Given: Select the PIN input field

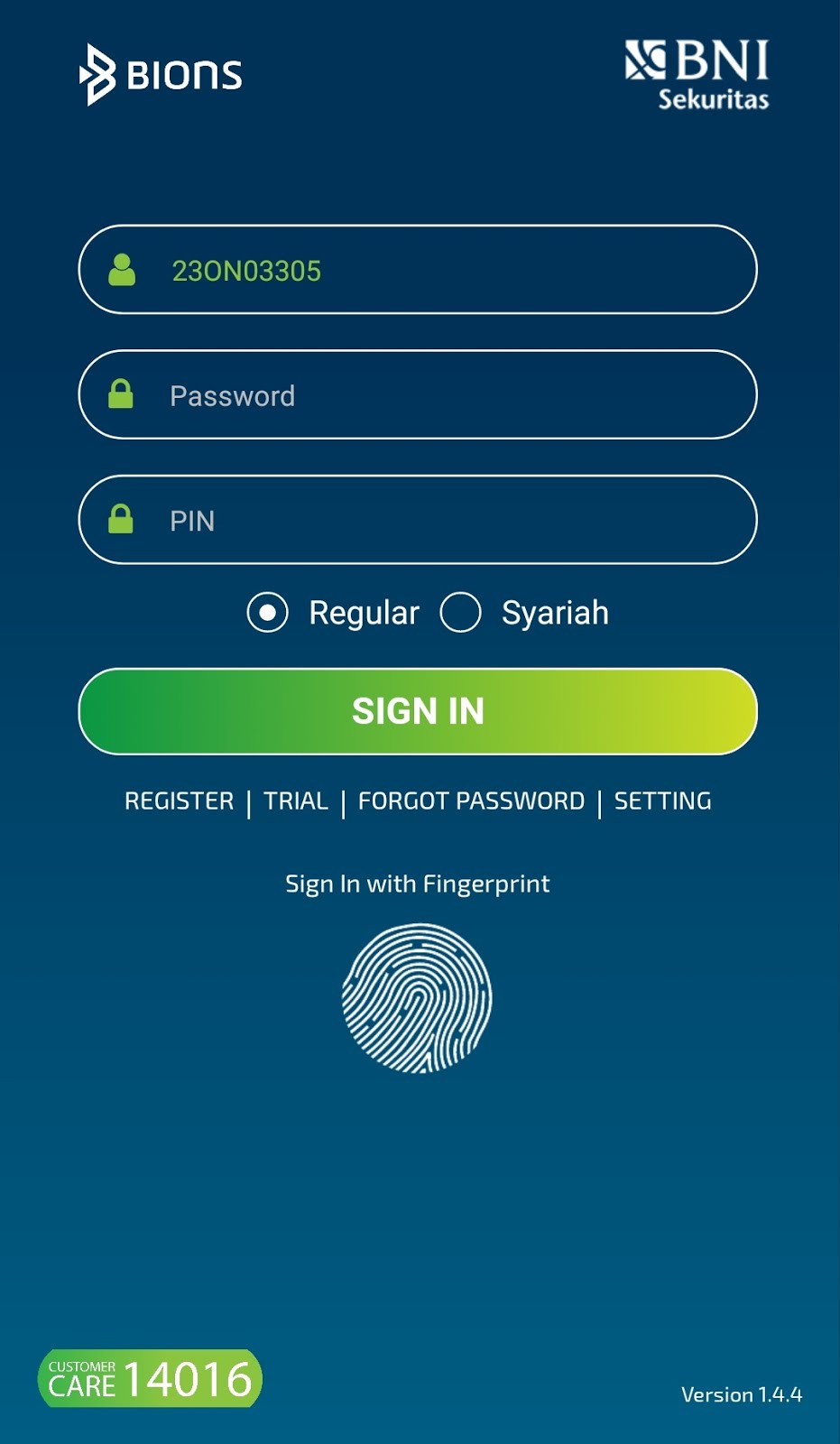Looking at the screenshot, I should click(x=418, y=521).
